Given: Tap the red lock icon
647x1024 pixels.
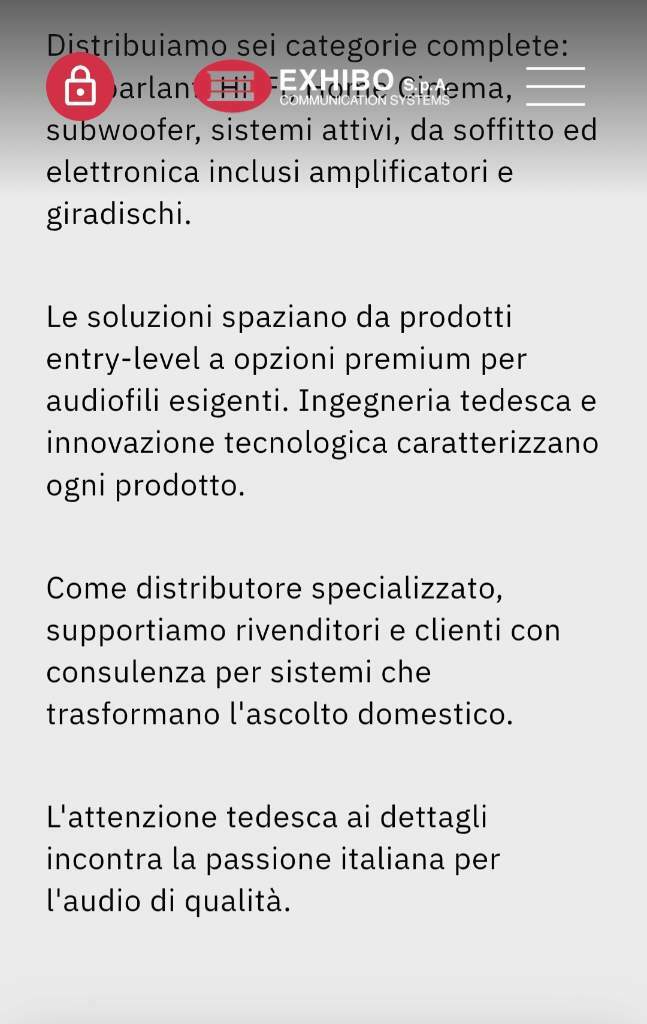Looking at the screenshot, I should pos(80,87).
